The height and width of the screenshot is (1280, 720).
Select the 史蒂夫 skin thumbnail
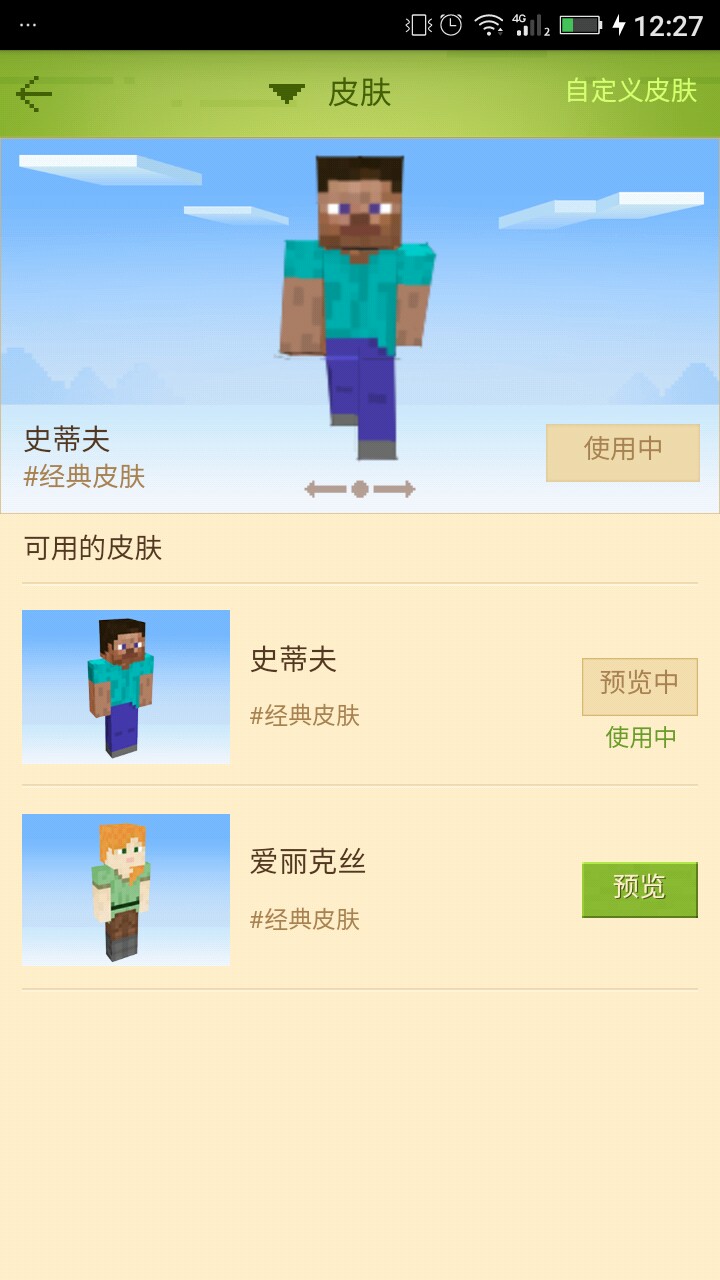(x=126, y=687)
